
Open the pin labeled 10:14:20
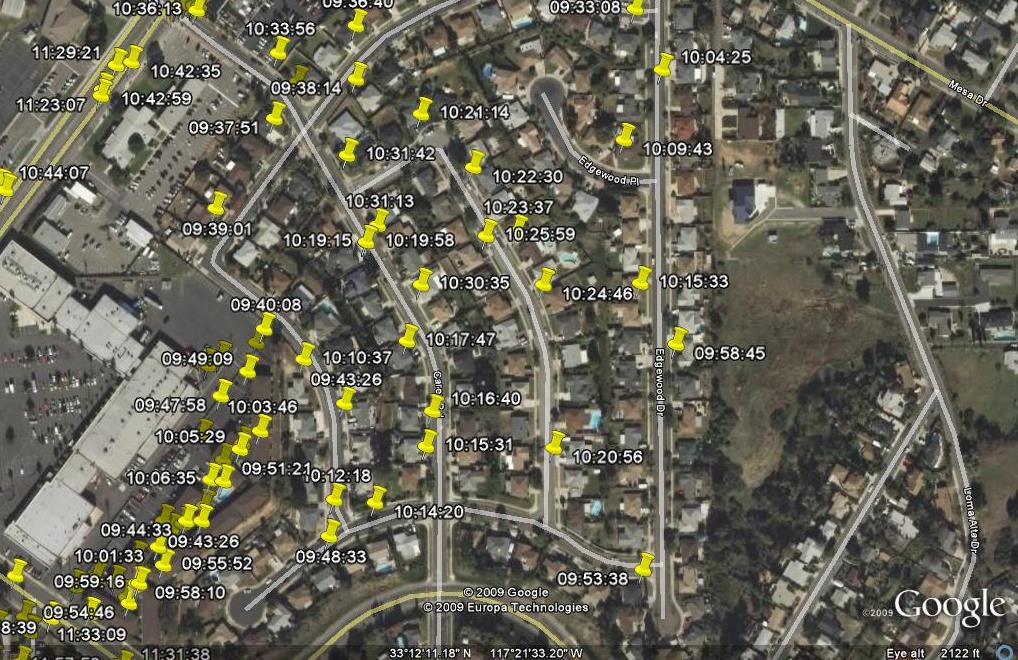pyautogui.click(x=377, y=498)
